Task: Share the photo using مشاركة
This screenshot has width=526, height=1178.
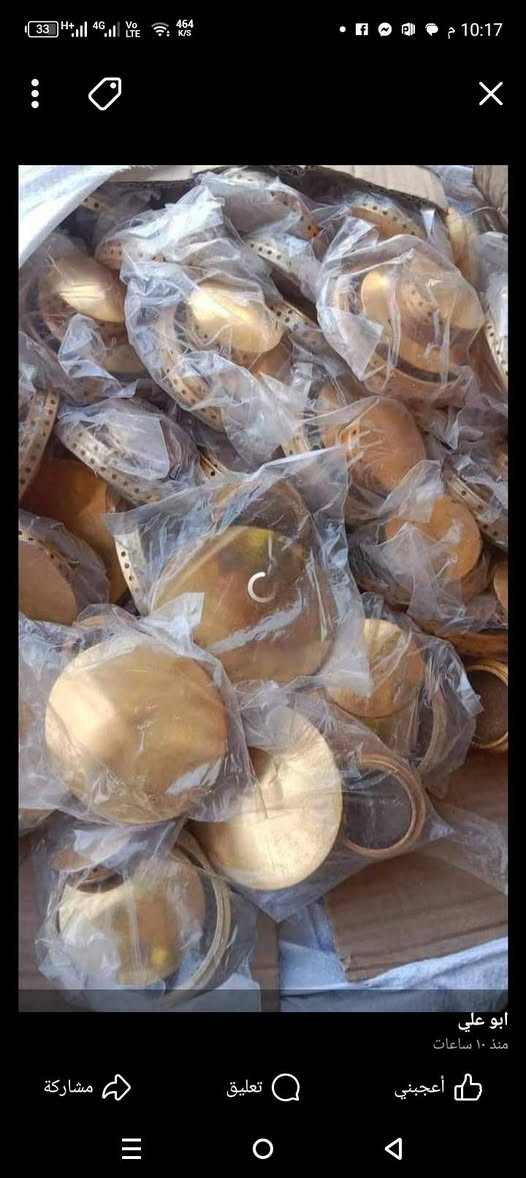Action: coord(87,1087)
